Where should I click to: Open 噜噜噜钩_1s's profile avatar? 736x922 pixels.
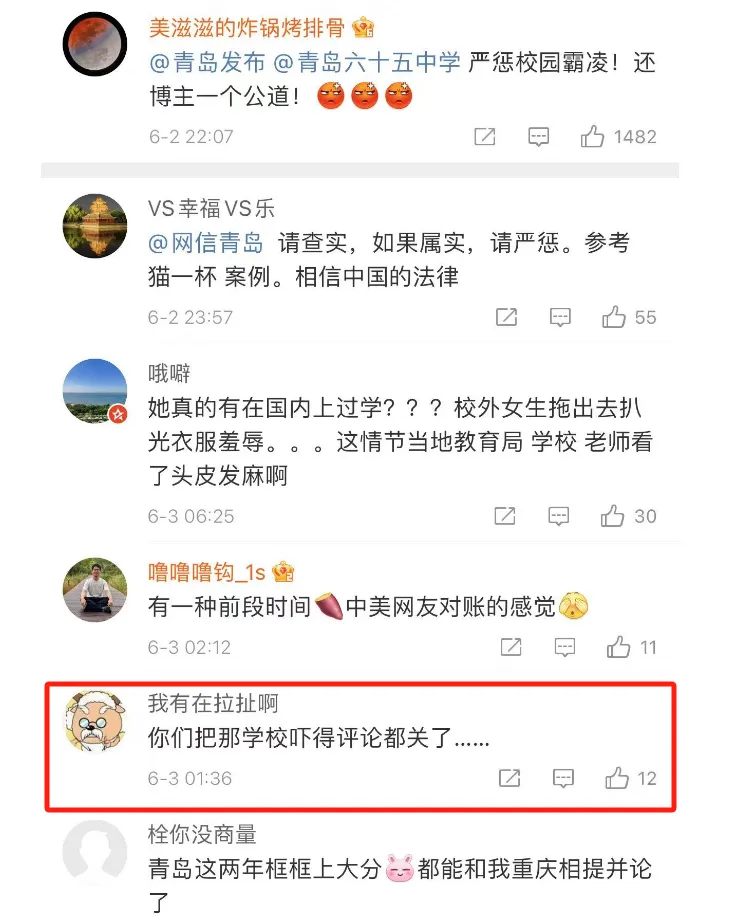point(94,589)
